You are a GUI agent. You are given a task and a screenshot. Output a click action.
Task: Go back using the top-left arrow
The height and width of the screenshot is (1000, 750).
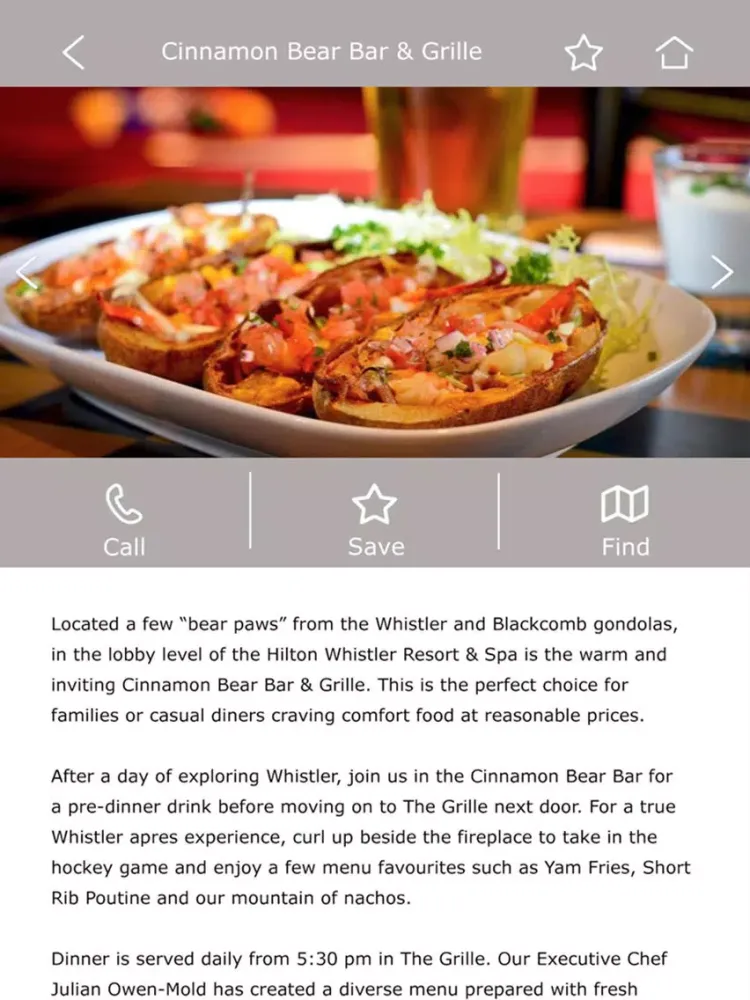[x=73, y=52]
